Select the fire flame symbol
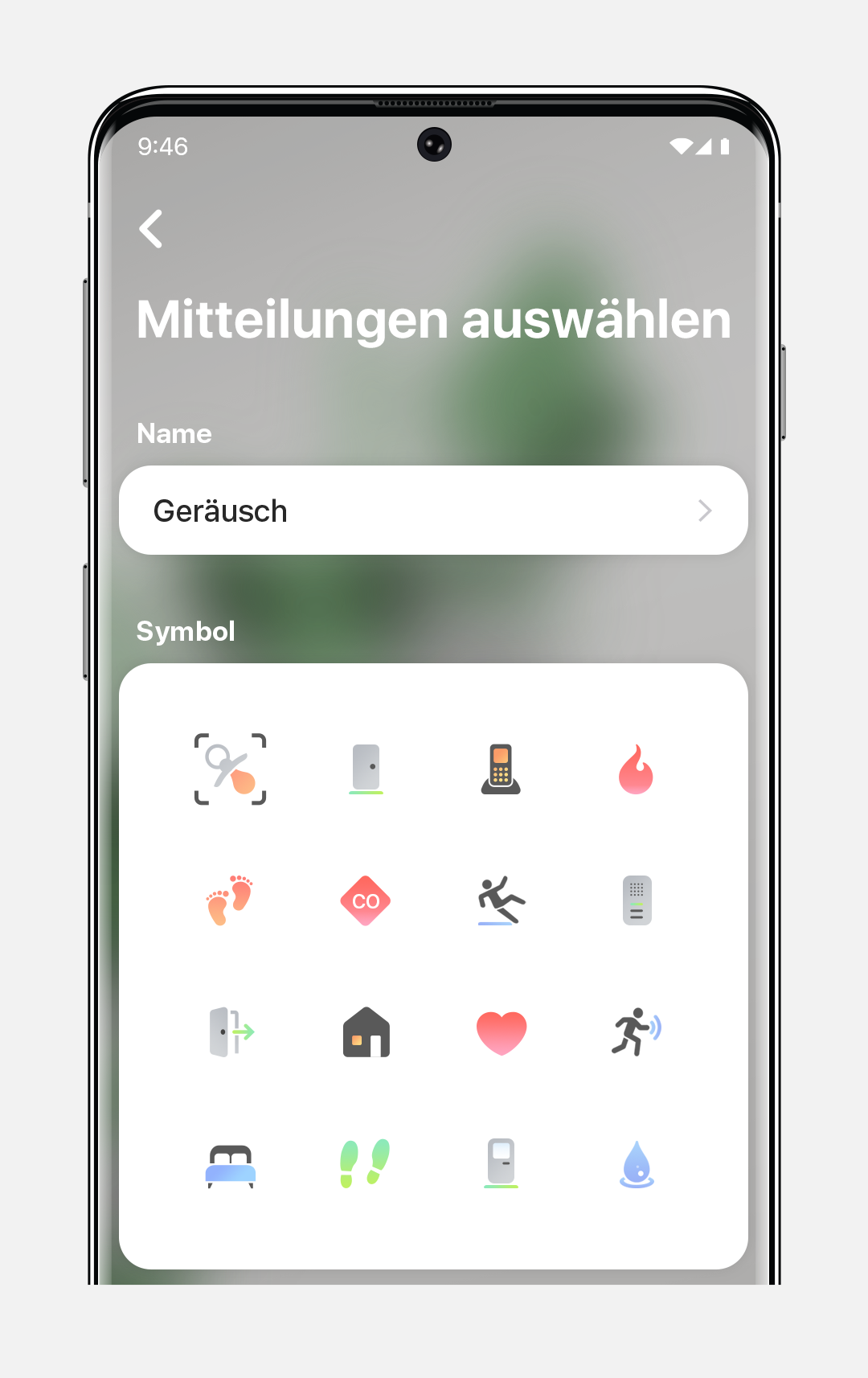The height and width of the screenshot is (1378, 868). [x=636, y=769]
